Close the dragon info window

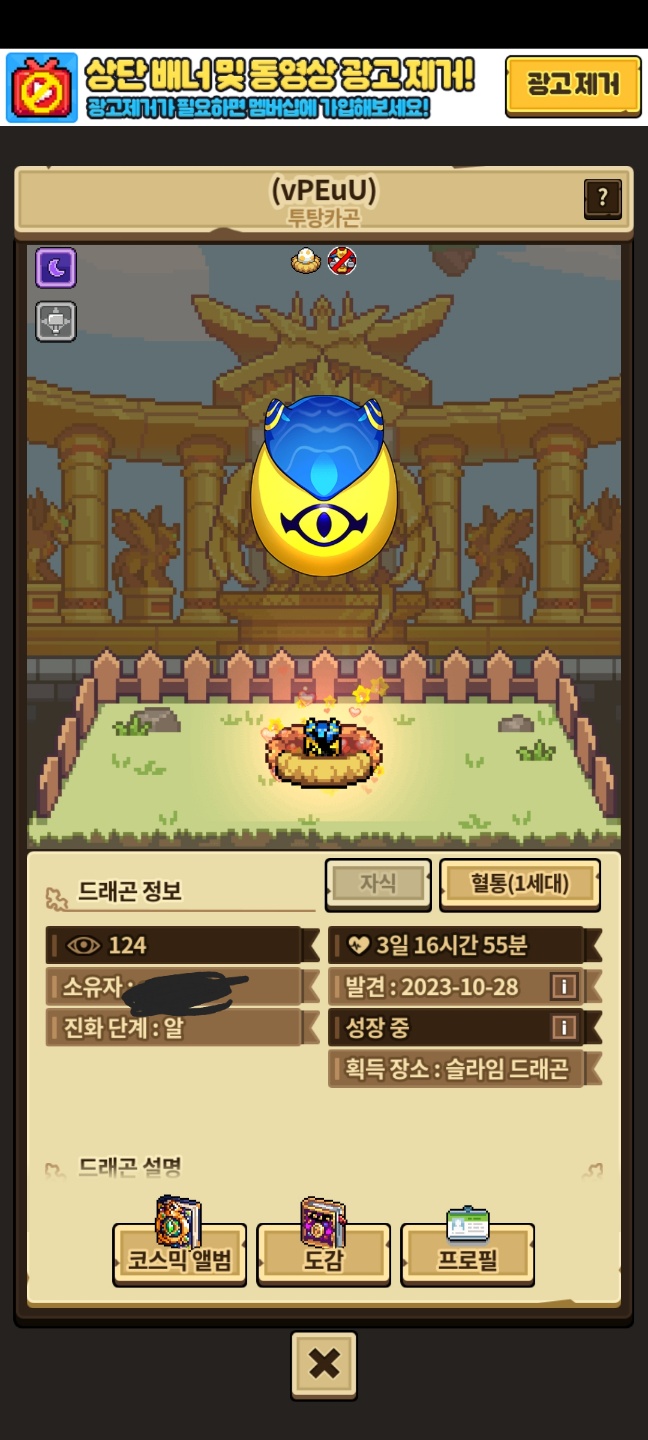point(324,1364)
